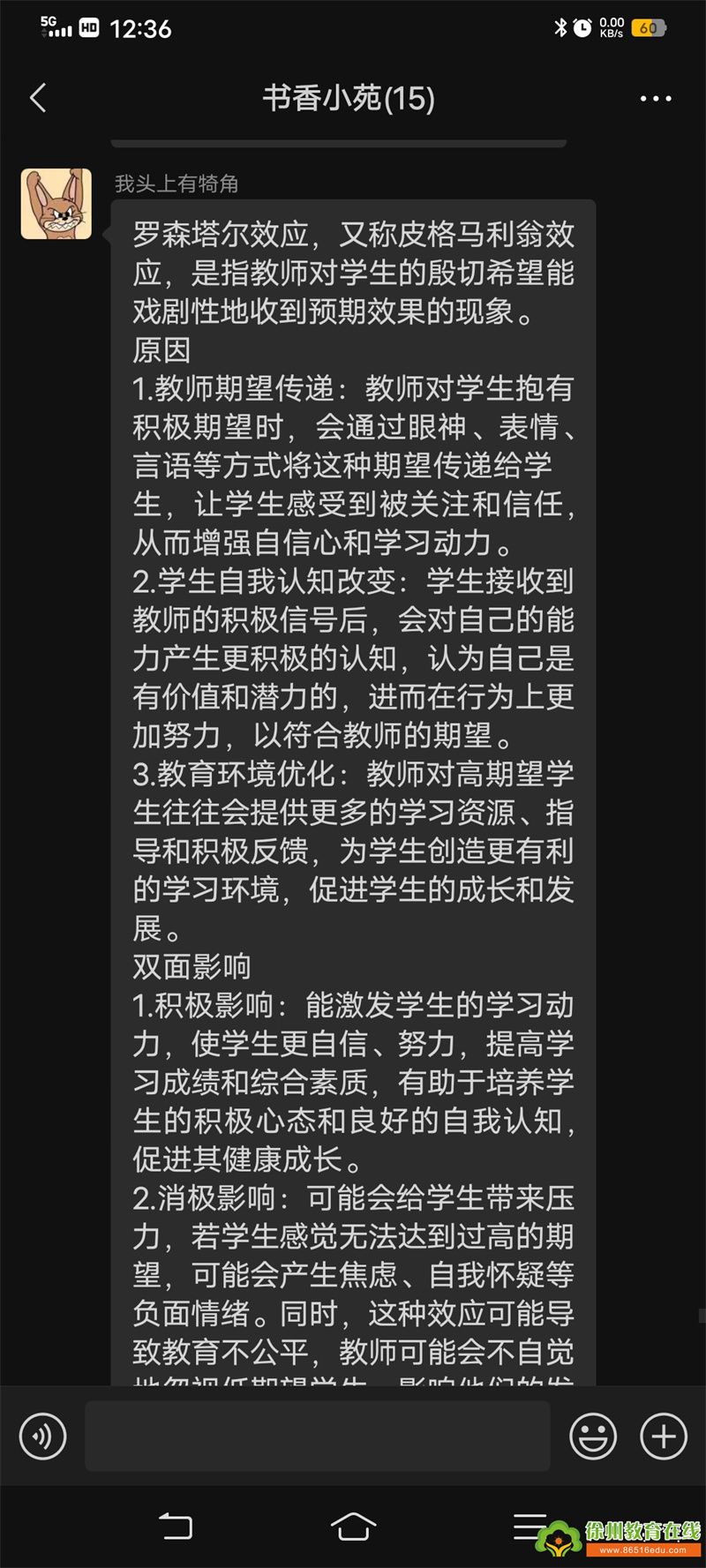Open the avatar of 我头上有犄角
706x1568 pixels.
click(56, 204)
